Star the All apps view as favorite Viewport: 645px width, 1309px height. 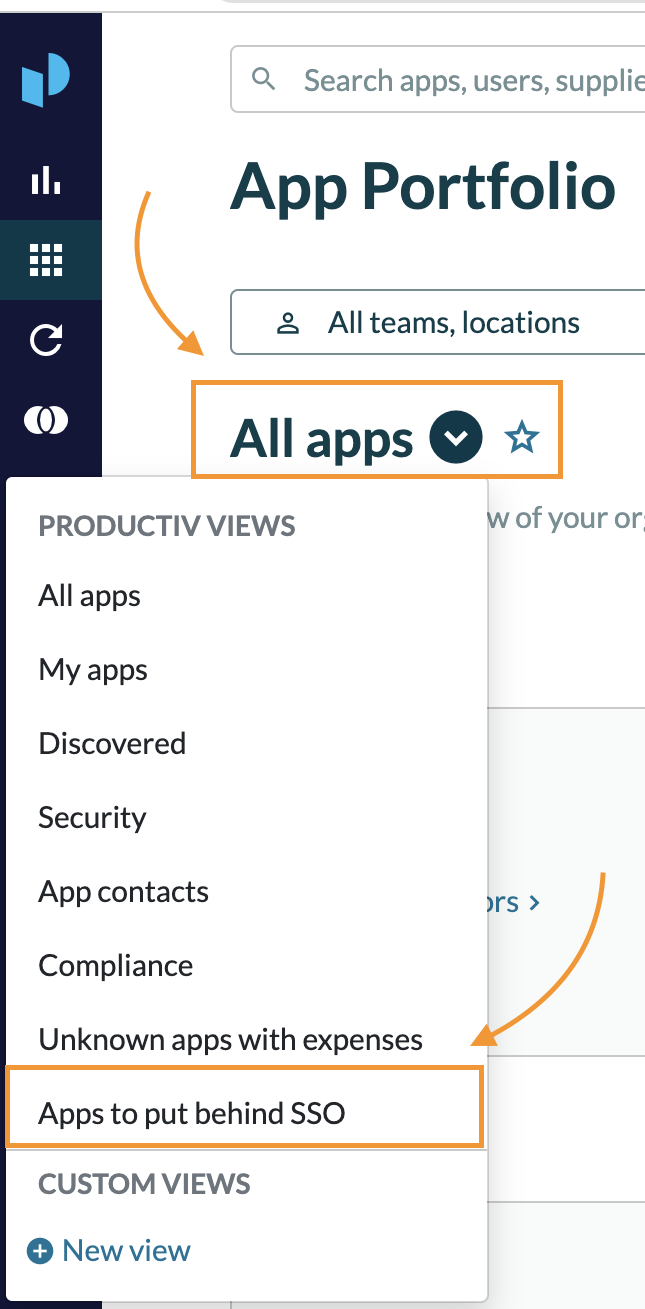pos(522,437)
